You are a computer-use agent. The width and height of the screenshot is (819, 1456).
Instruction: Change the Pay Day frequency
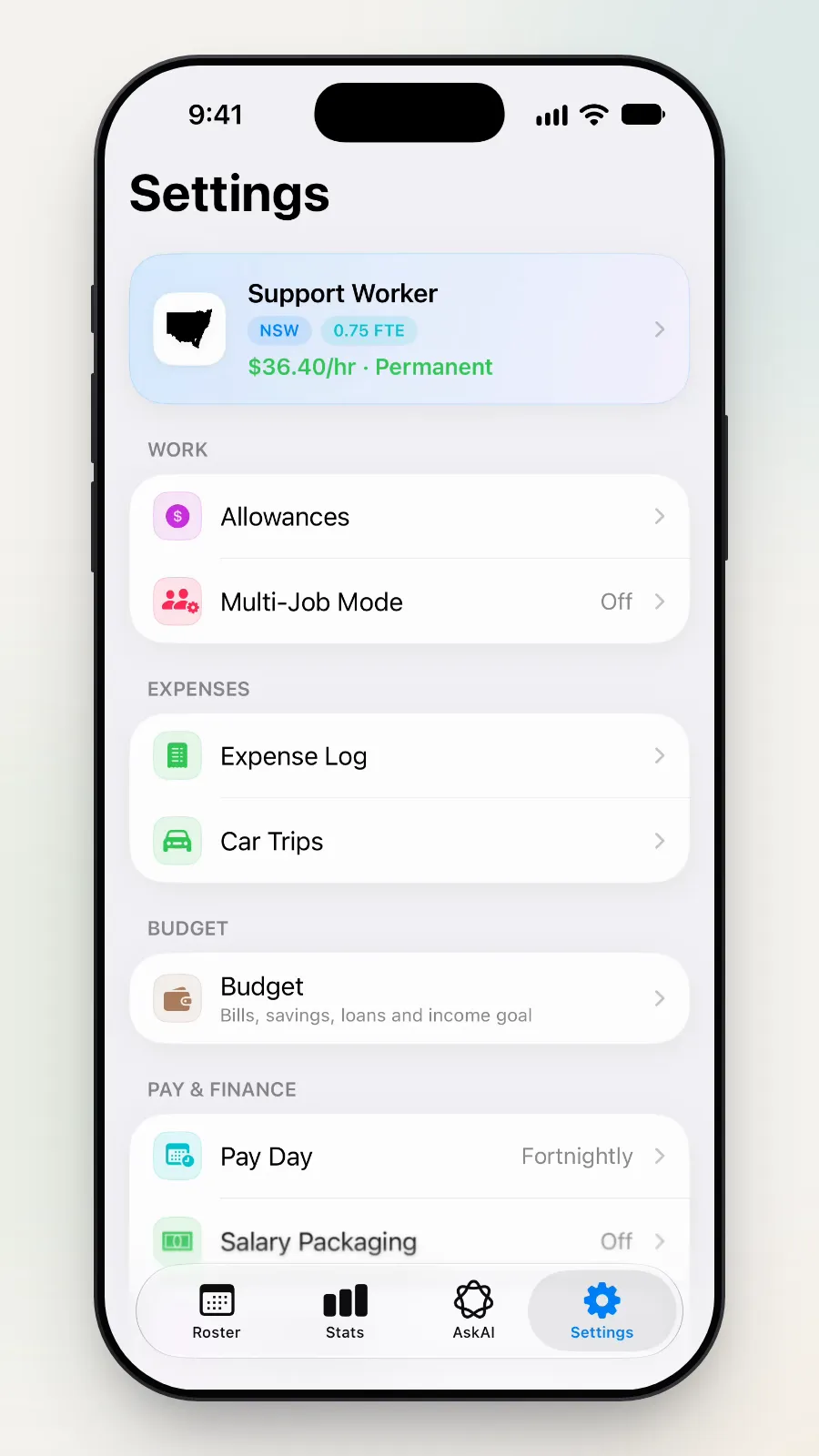pyautogui.click(x=409, y=1156)
